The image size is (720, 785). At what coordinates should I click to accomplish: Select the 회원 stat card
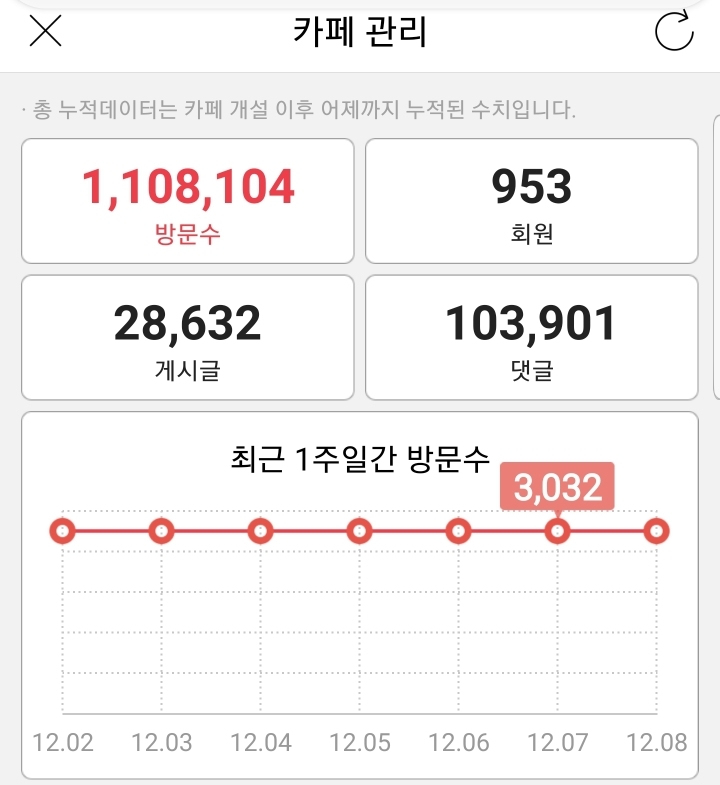coord(532,201)
